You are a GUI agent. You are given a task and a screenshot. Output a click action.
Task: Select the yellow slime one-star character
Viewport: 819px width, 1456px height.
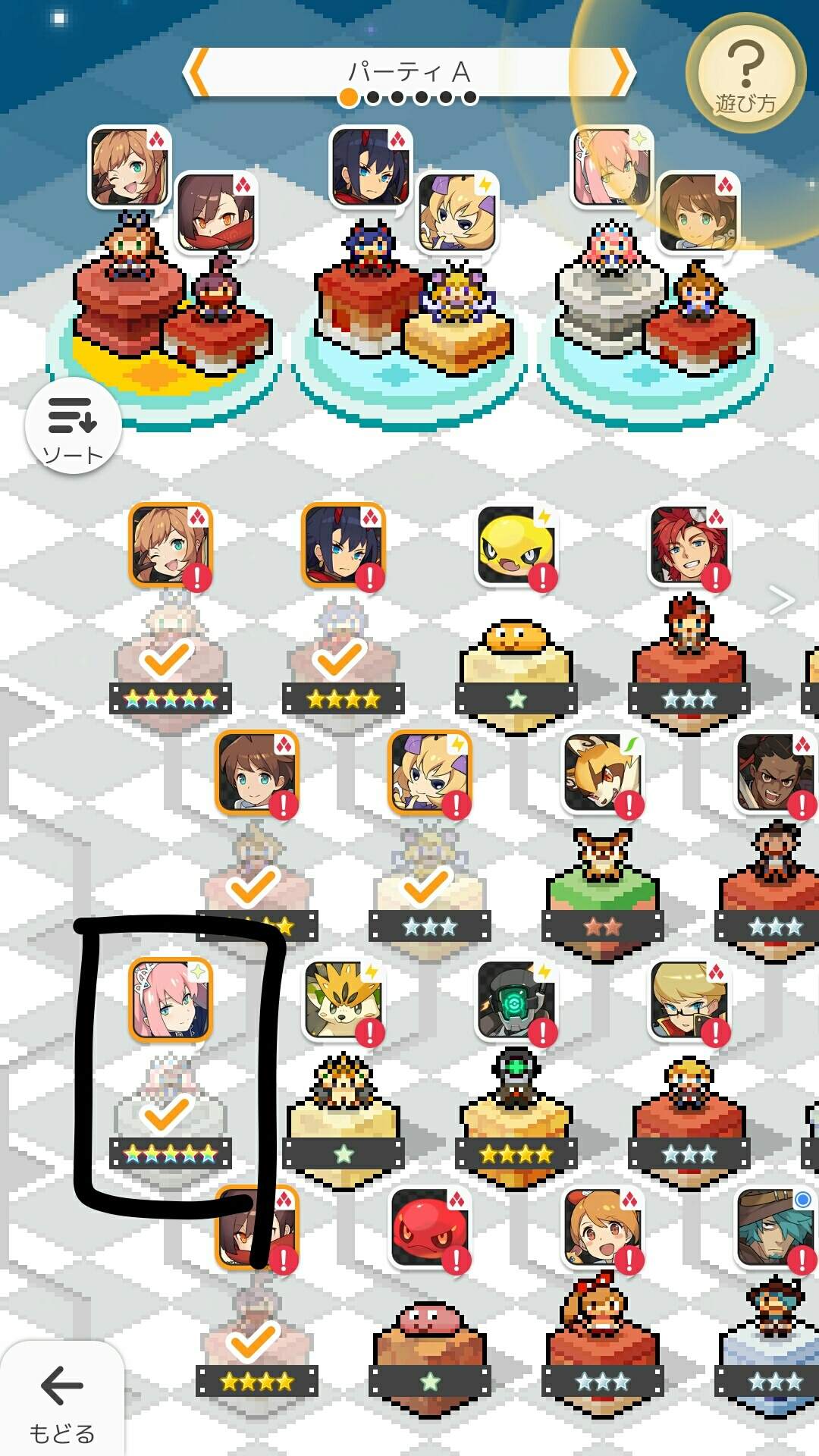[x=517, y=544]
